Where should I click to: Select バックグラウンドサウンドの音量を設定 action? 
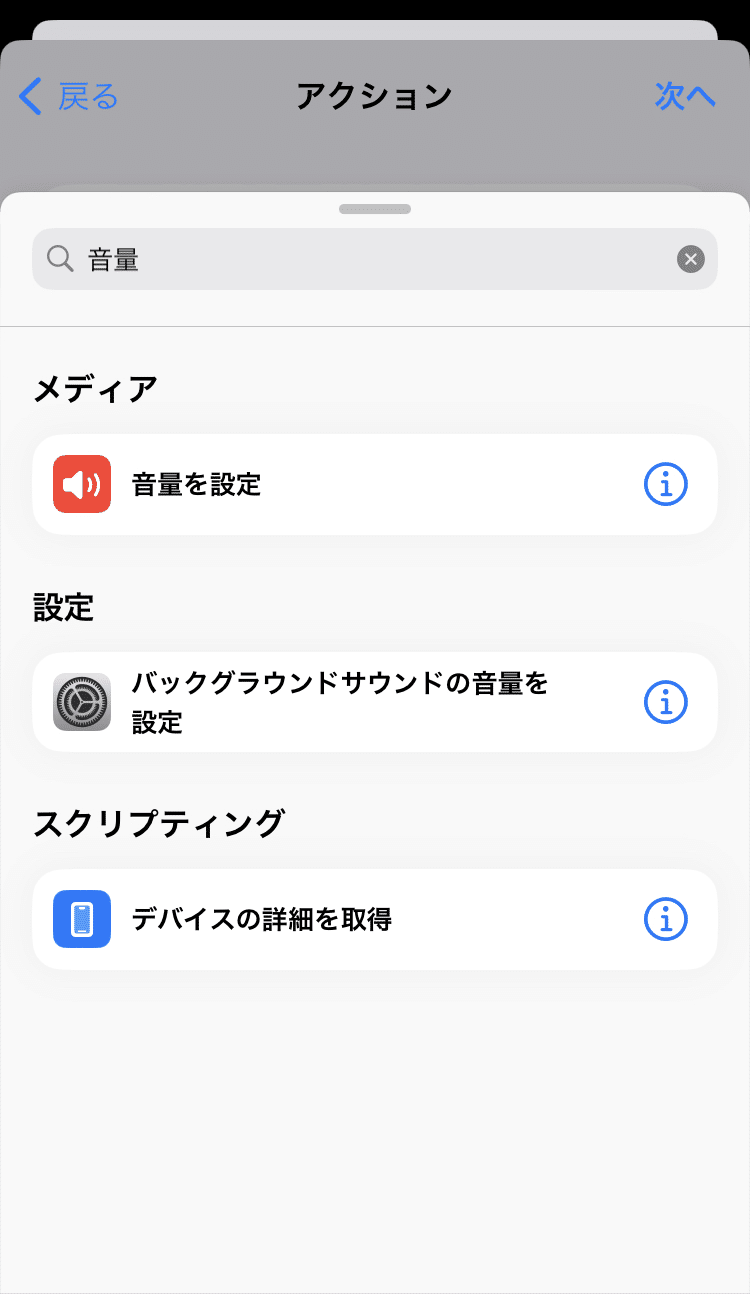pos(375,702)
